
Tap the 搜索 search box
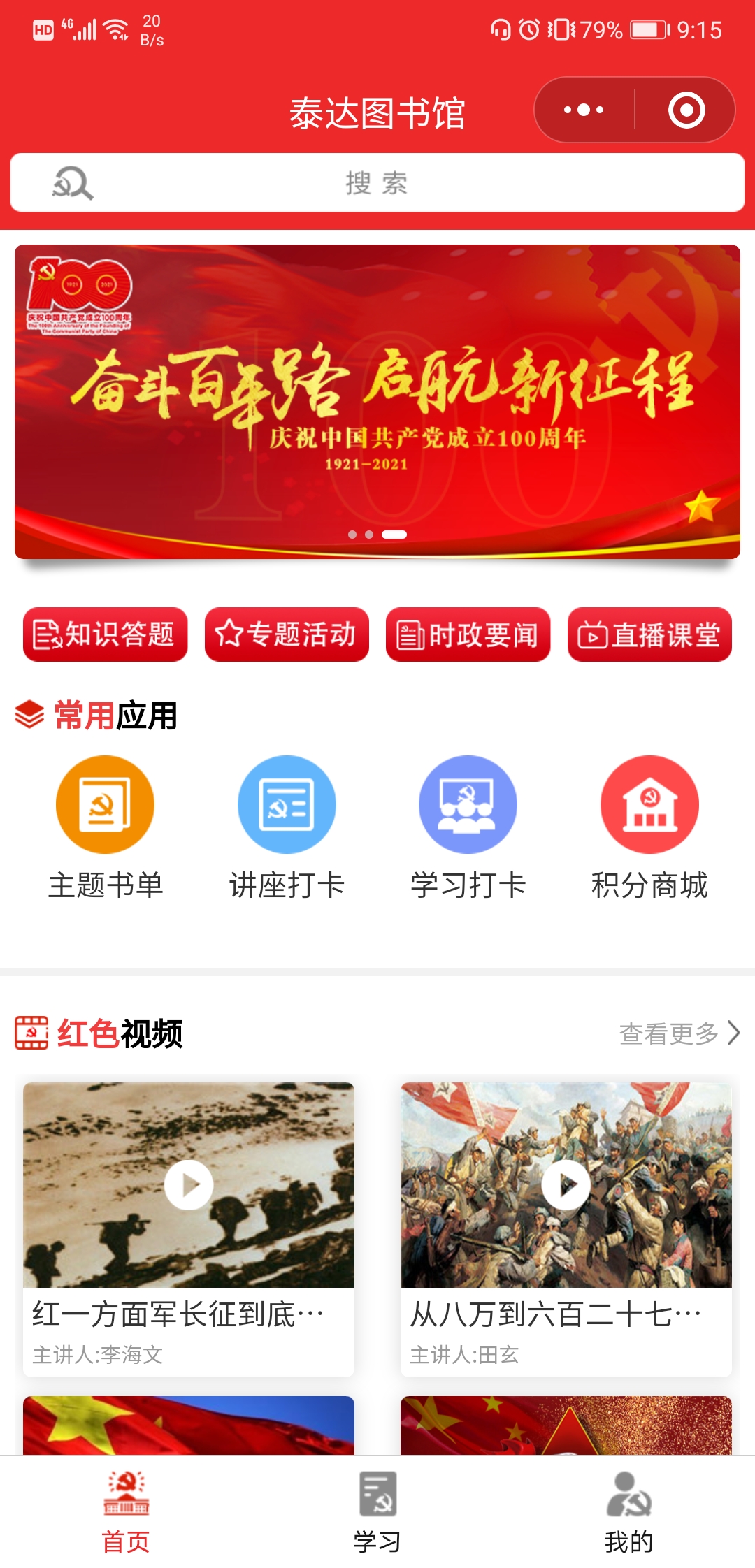377,183
